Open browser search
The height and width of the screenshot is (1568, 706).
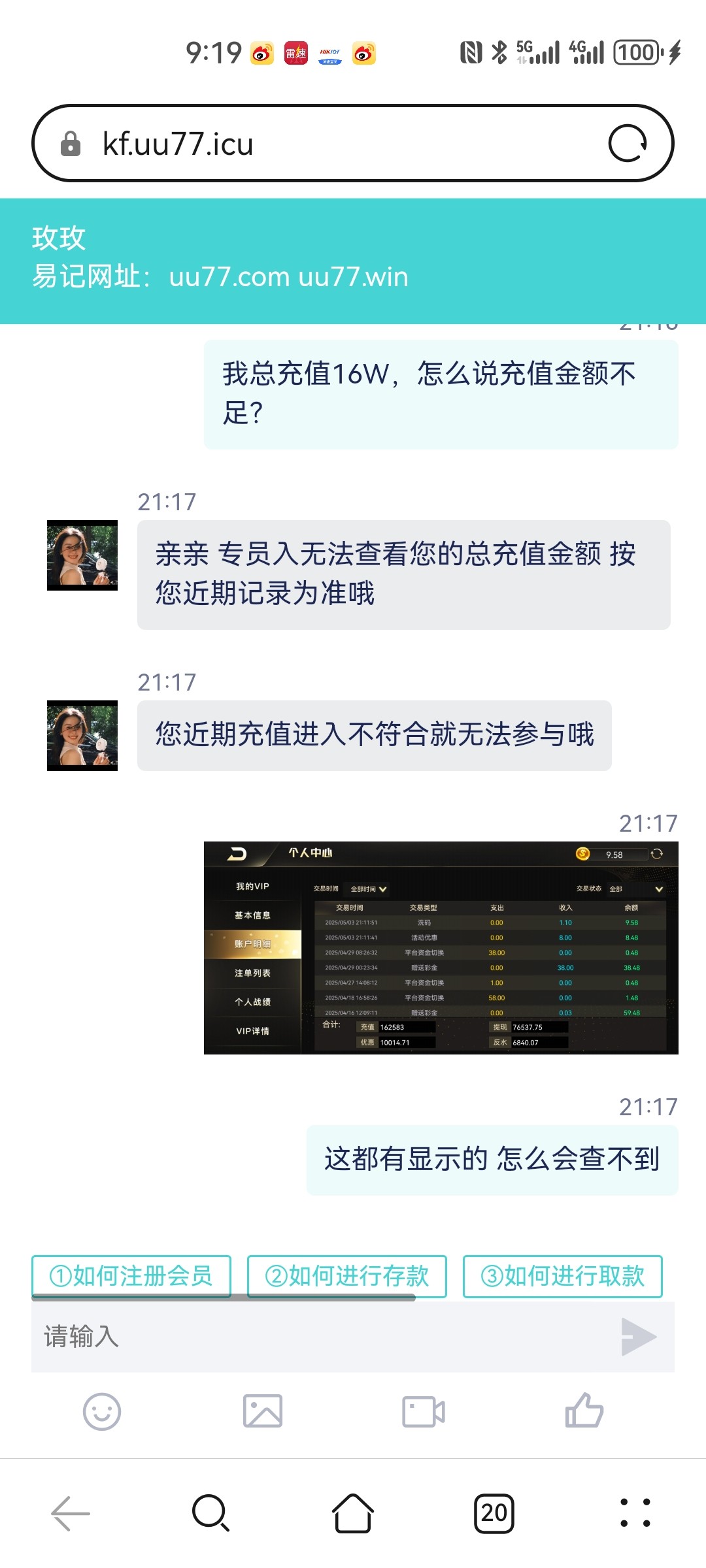[x=211, y=1512]
